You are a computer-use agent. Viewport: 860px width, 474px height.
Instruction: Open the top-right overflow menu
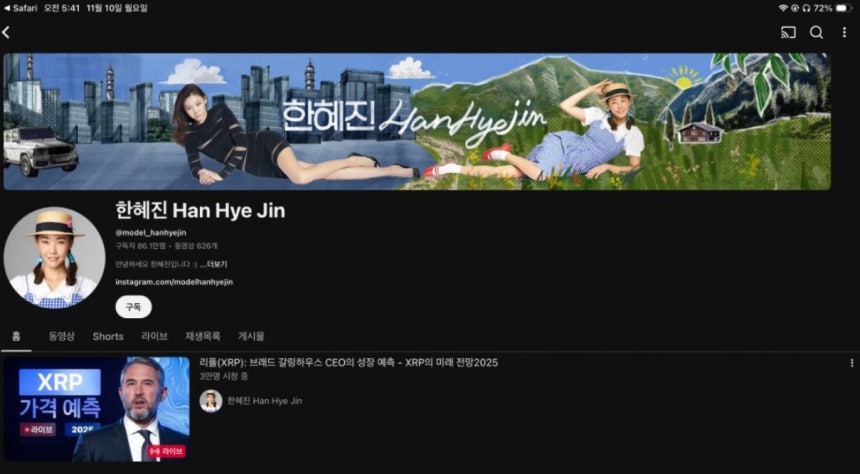click(845, 33)
